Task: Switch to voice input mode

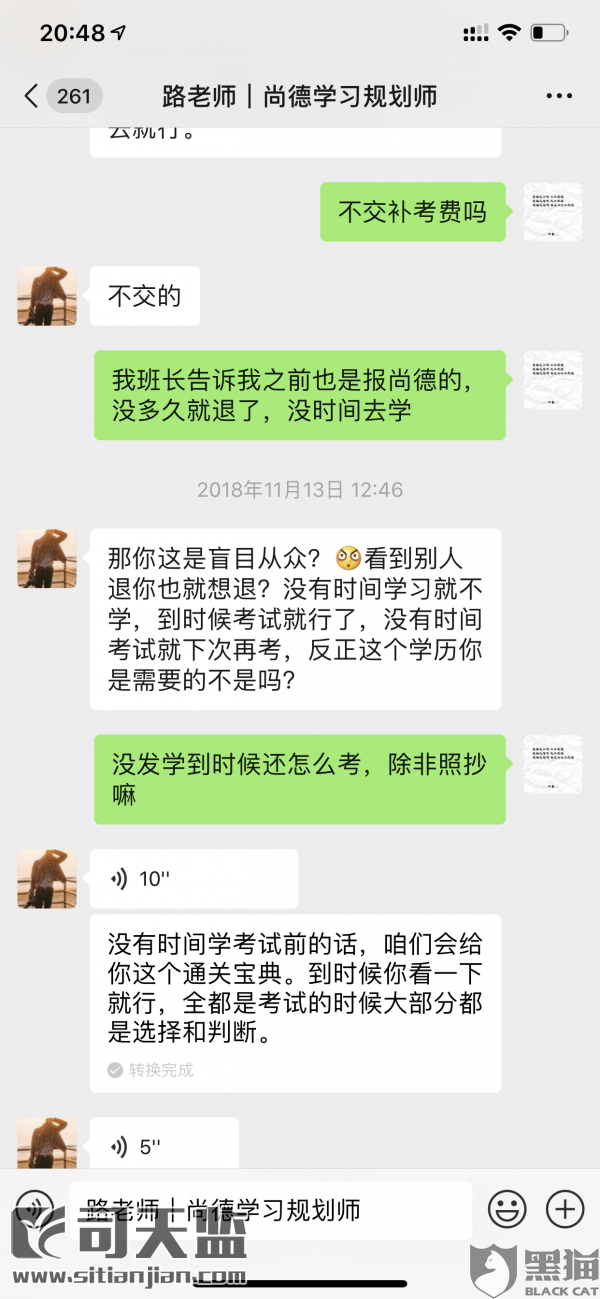Action: [x=35, y=1208]
